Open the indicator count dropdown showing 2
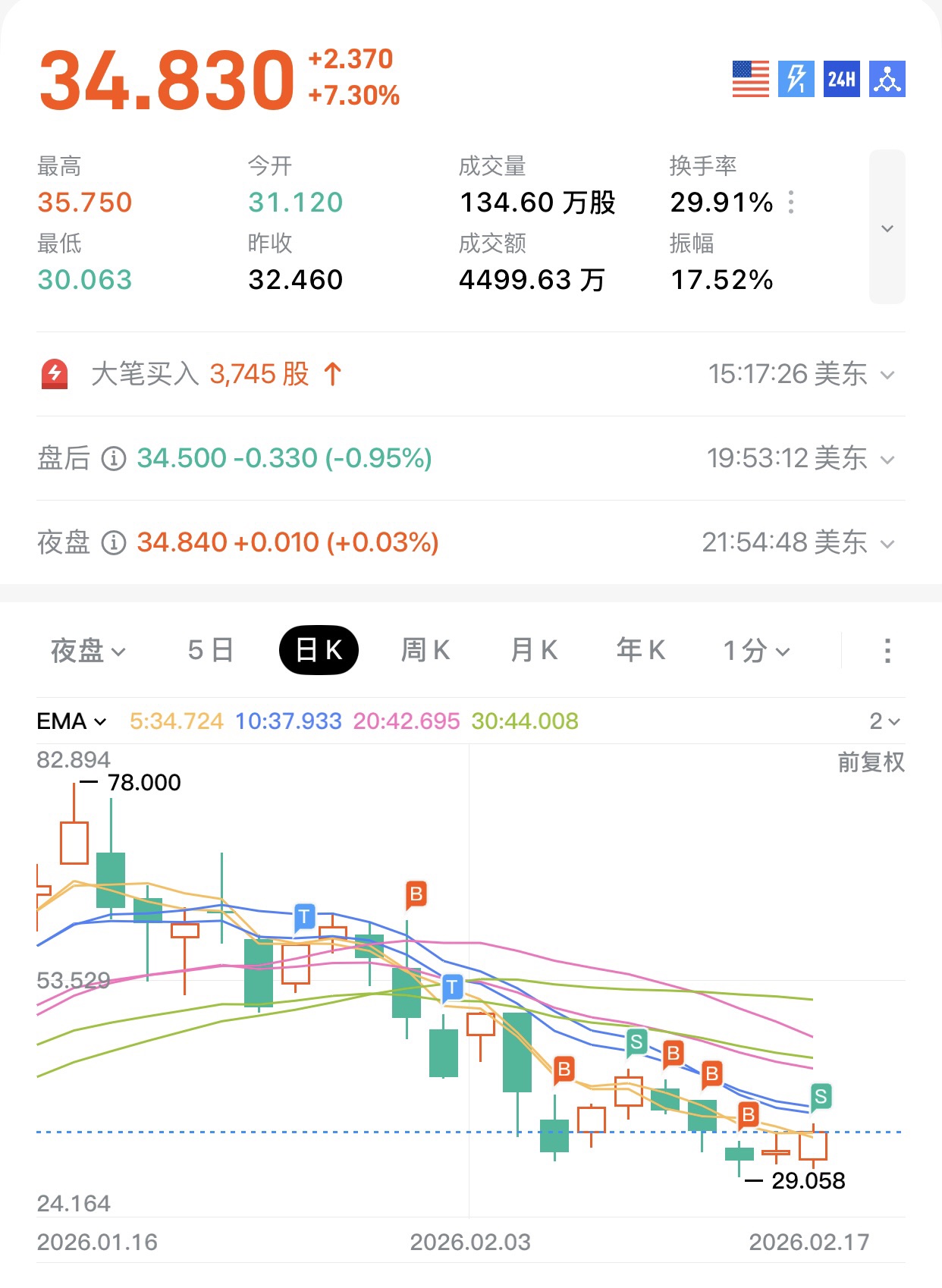 point(884,721)
